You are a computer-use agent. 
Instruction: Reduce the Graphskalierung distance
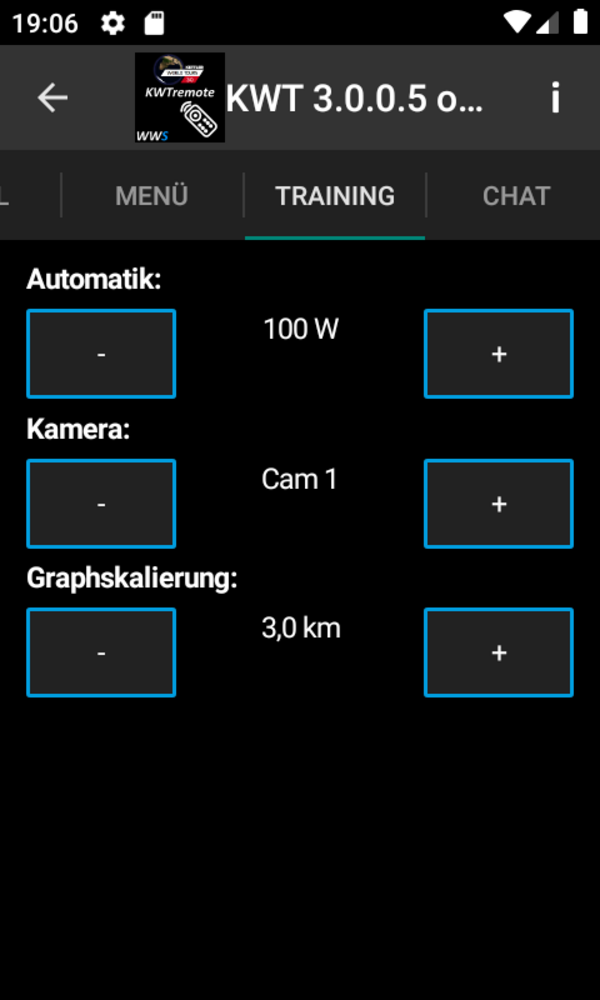101,652
